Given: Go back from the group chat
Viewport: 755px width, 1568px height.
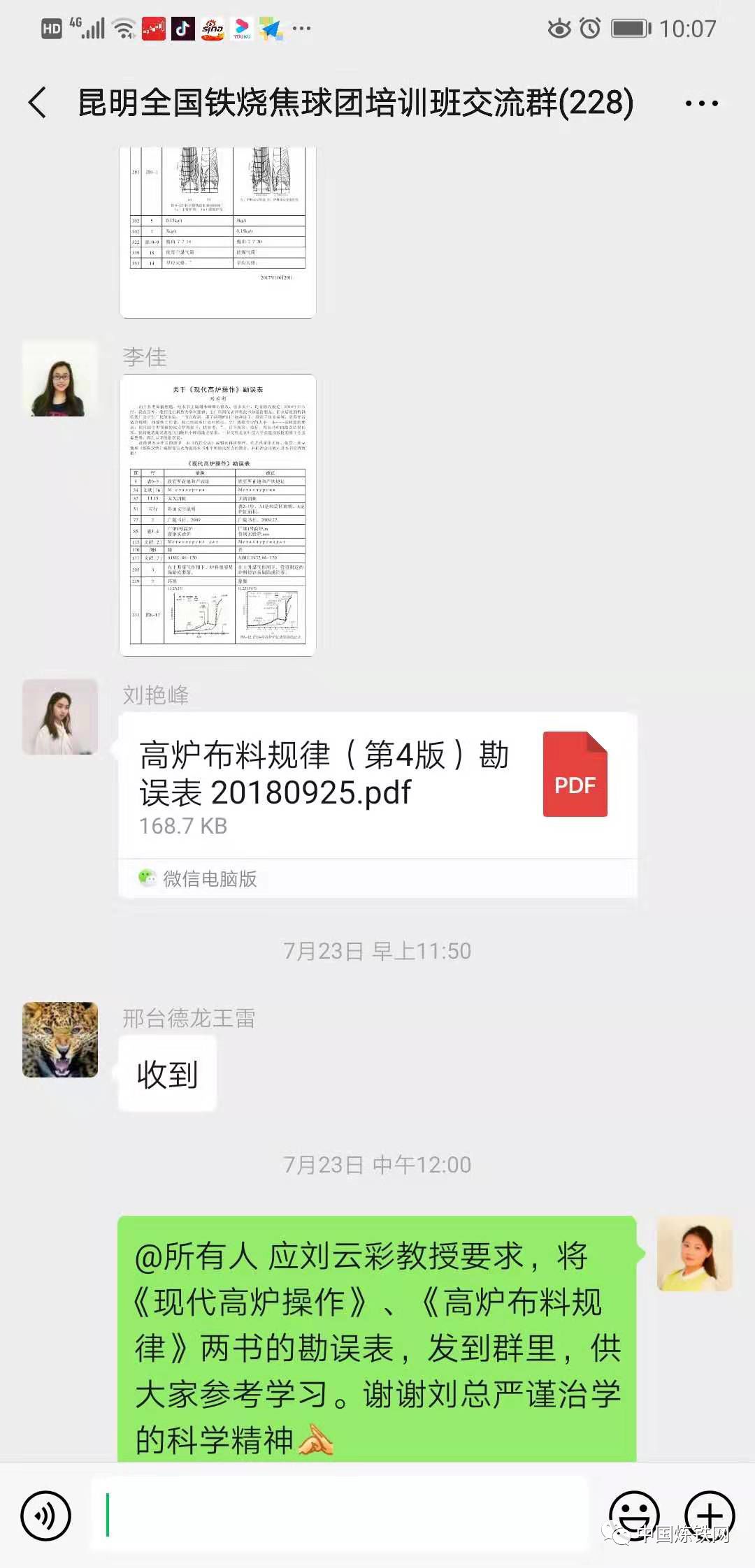Looking at the screenshot, I should click(x=38, y=103).
